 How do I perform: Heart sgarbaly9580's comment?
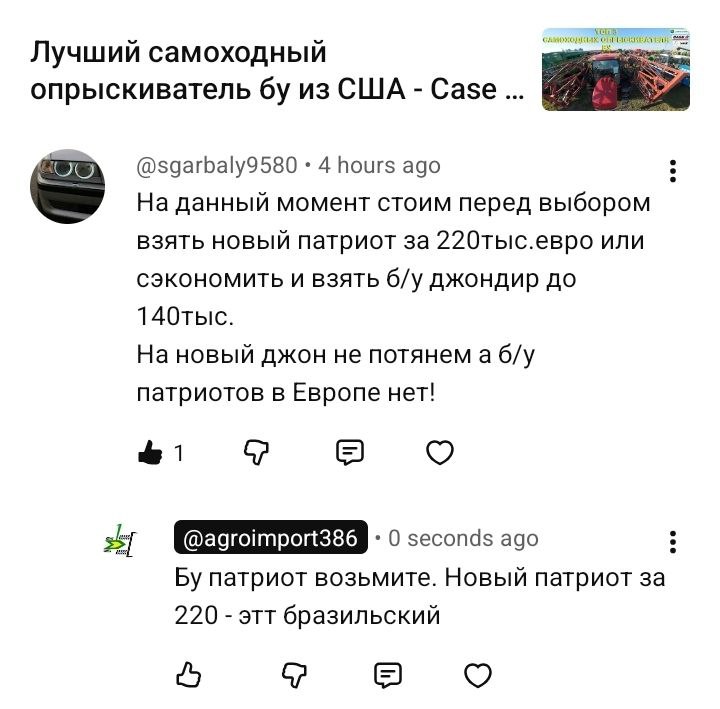(440, 453)
